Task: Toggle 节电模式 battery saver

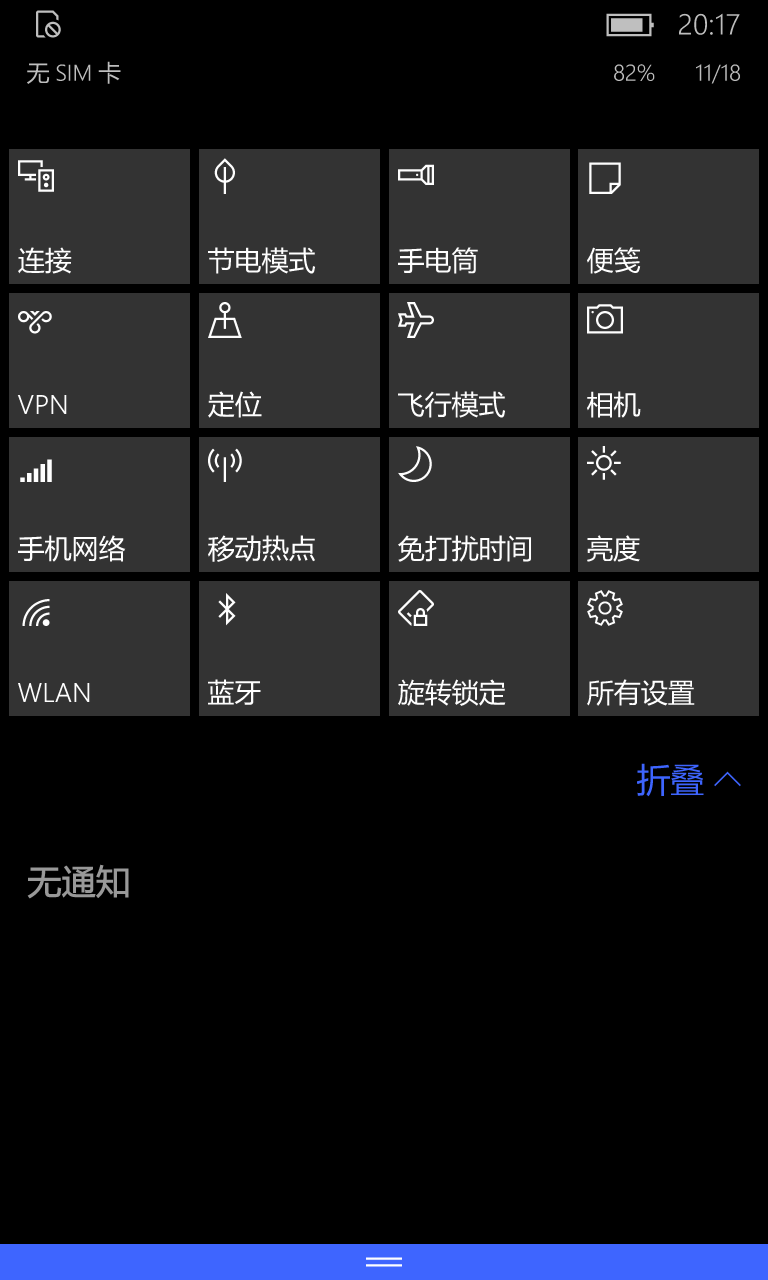Action: (289, 216)
